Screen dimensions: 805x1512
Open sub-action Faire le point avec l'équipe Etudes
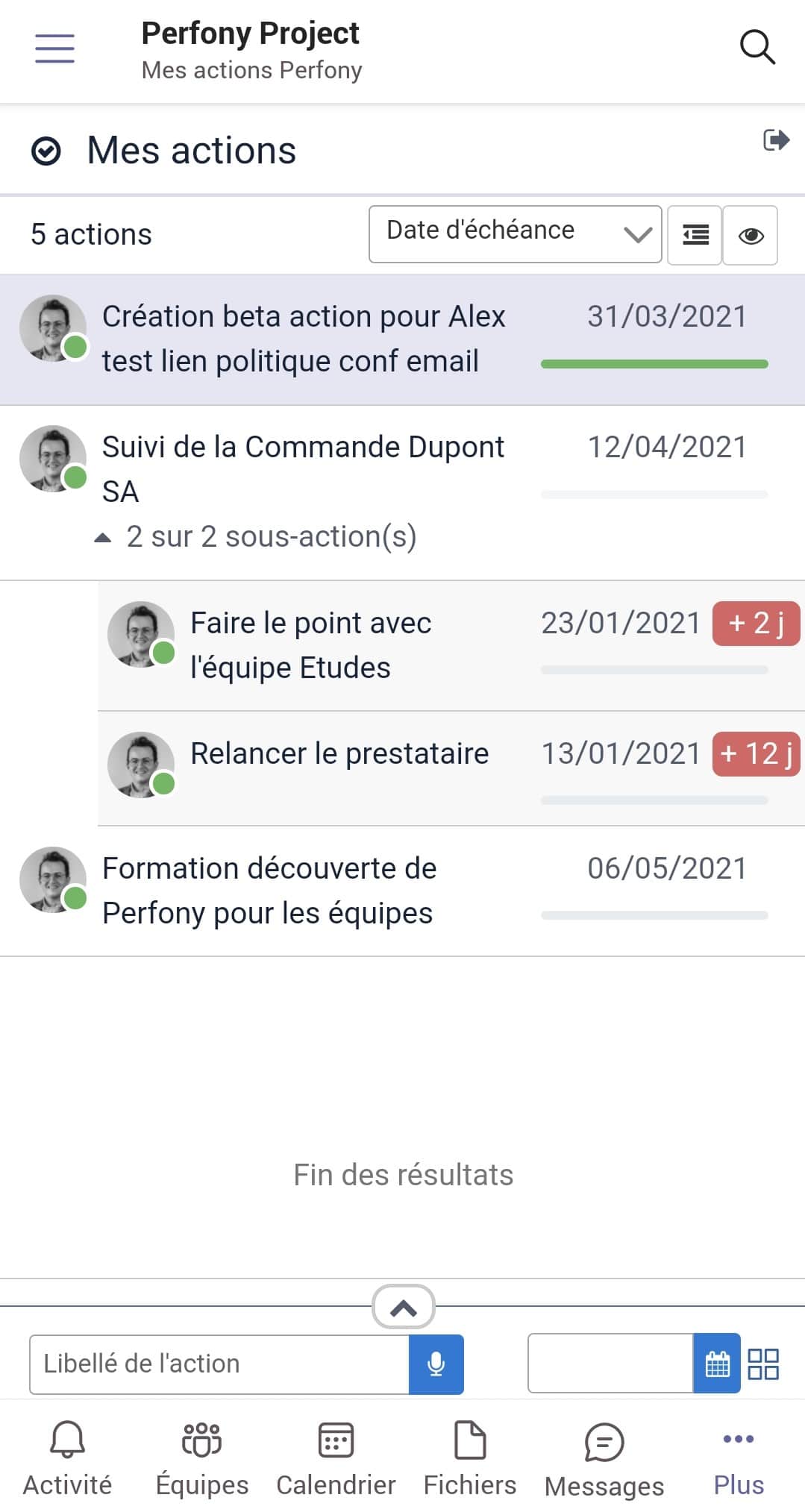(311, 645)
